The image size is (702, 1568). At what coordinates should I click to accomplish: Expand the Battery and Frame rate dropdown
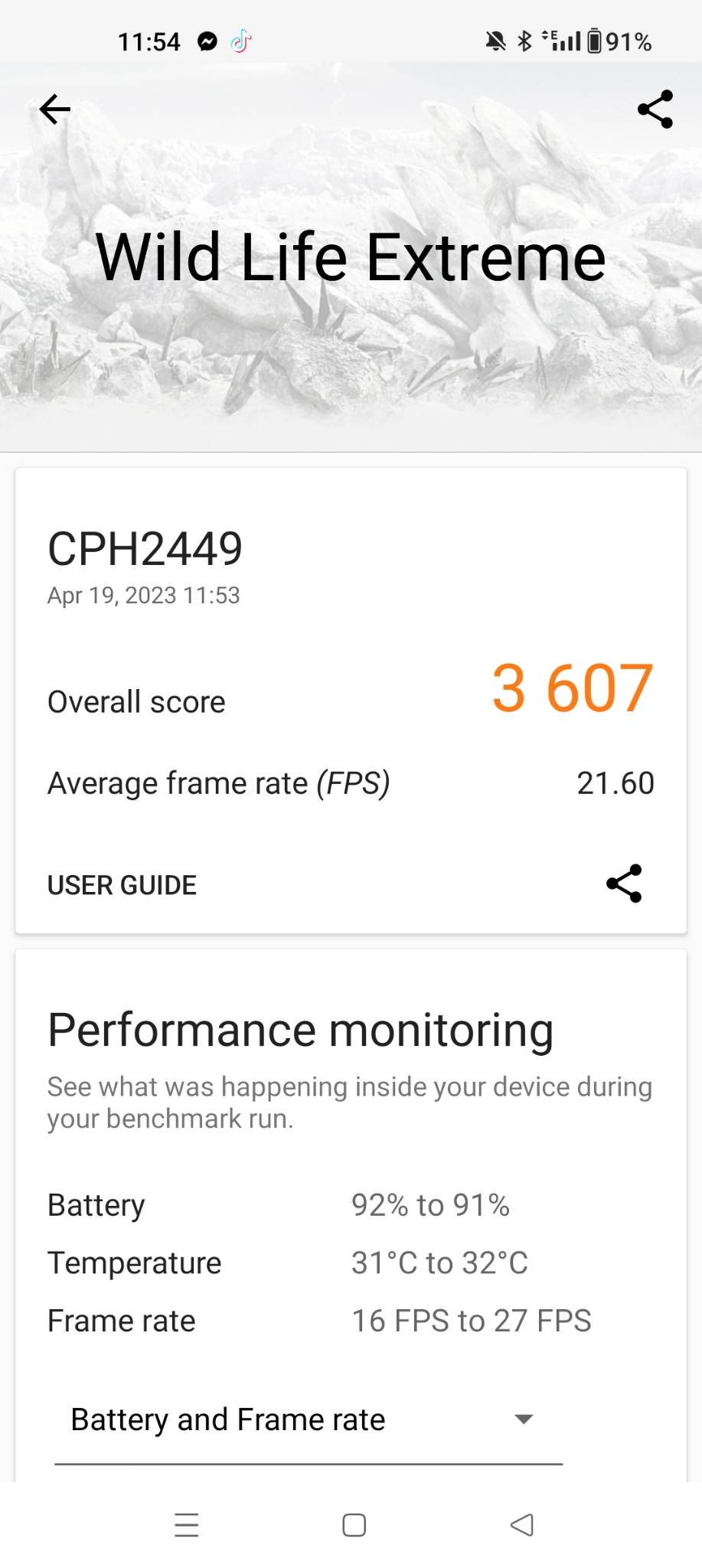click(x=309, y=1419)
